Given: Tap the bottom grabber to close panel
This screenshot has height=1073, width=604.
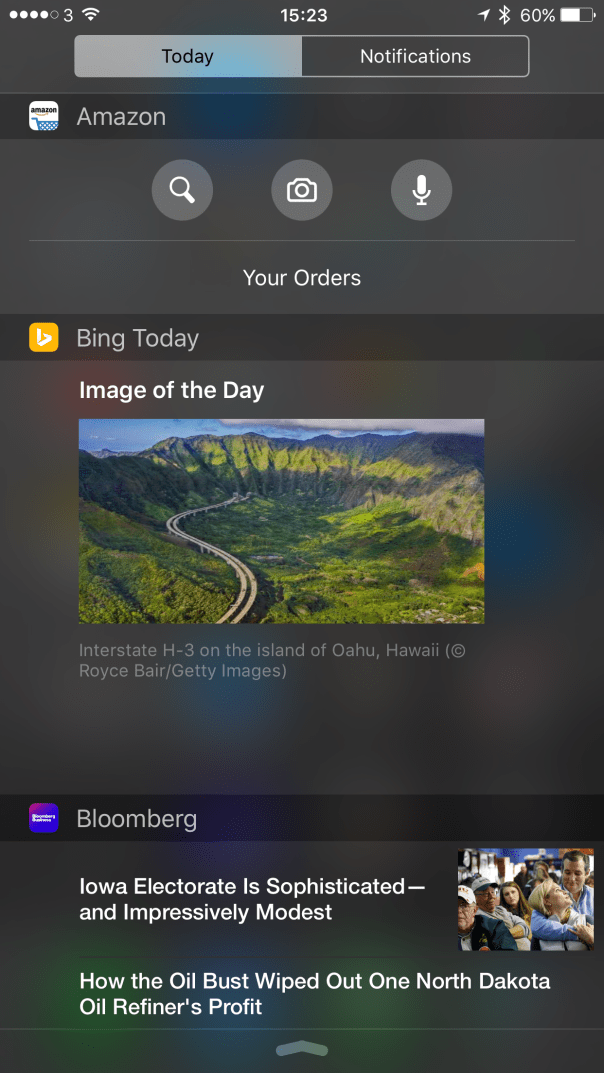Looking at the screenshot, I should [302, 1048].
